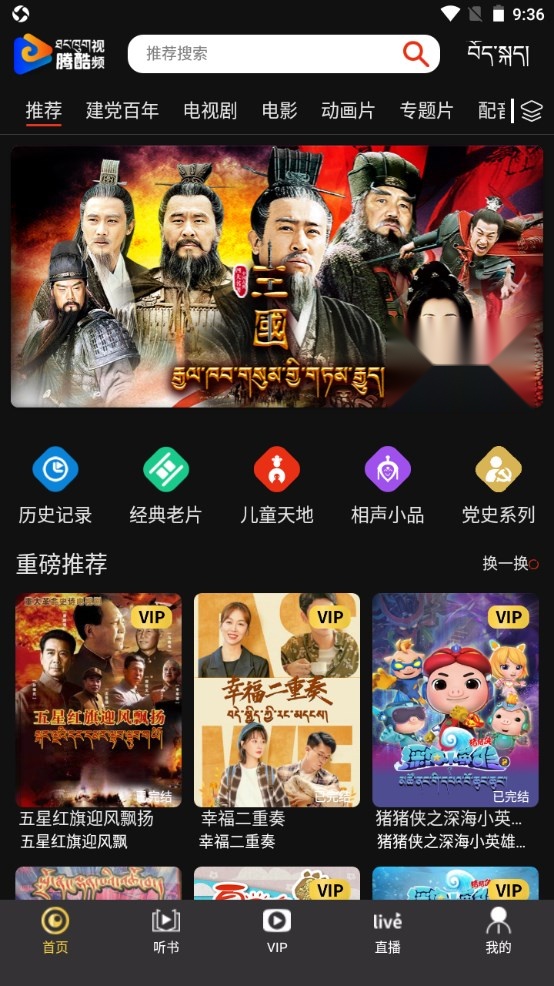This screenshot has width=554, height=986.
Task: Browse 经典老片 category
Action: click(166, 485)
